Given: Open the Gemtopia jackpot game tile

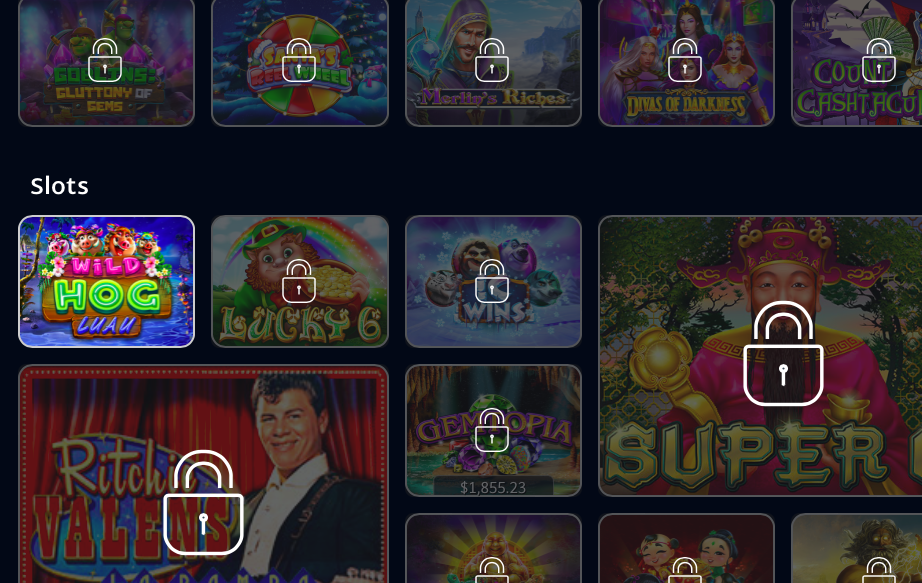Looking at the screenshot, I should pos(493,430).
